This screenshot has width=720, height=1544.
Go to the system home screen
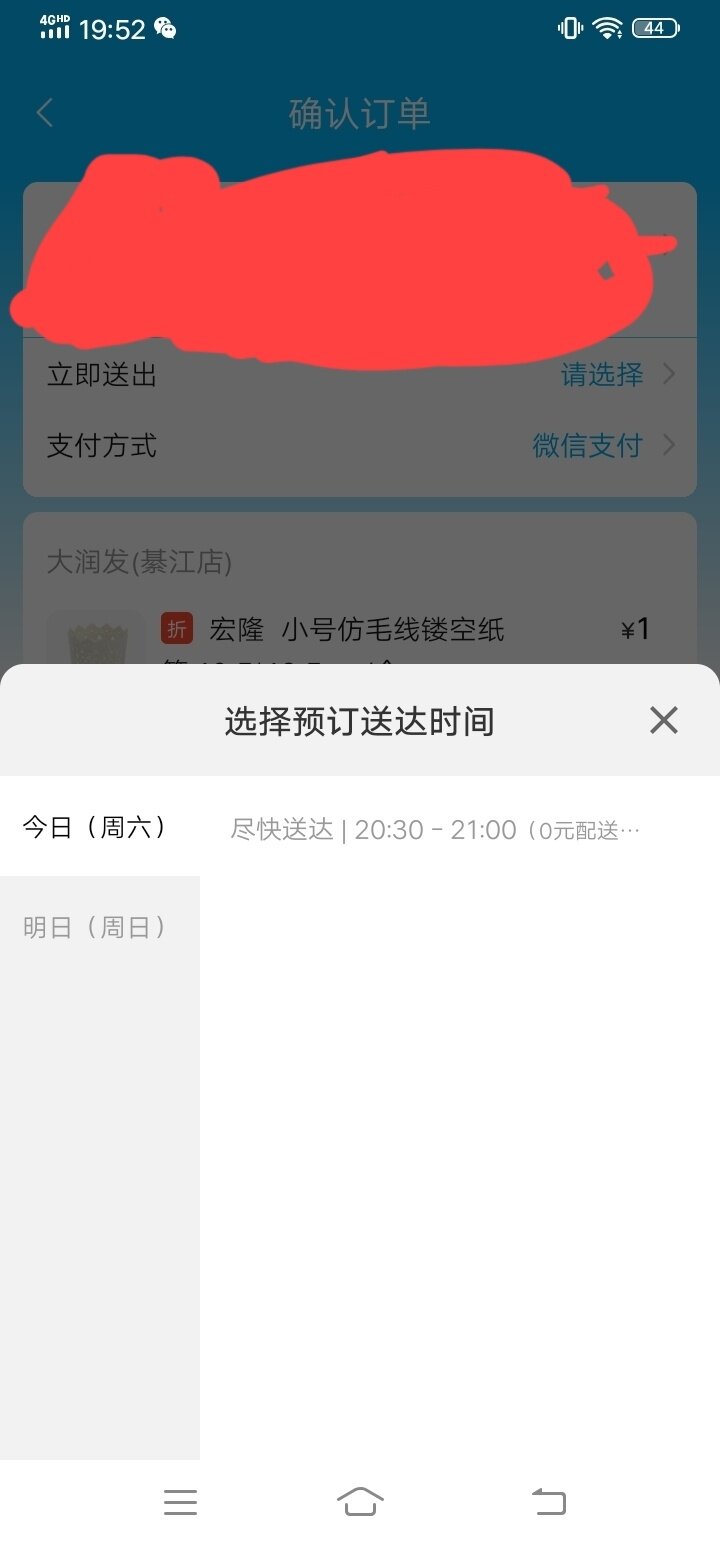[360, 1501]
